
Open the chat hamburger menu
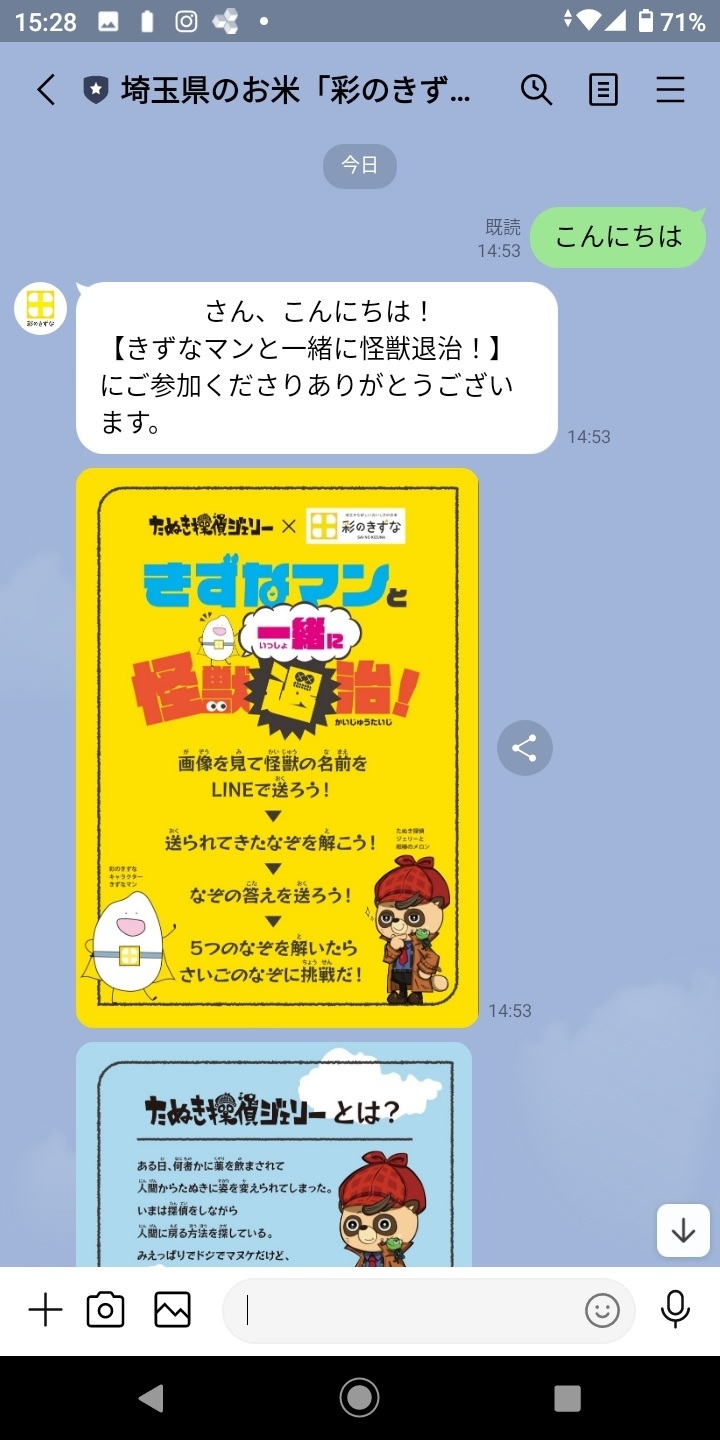(x=670, y=90)
